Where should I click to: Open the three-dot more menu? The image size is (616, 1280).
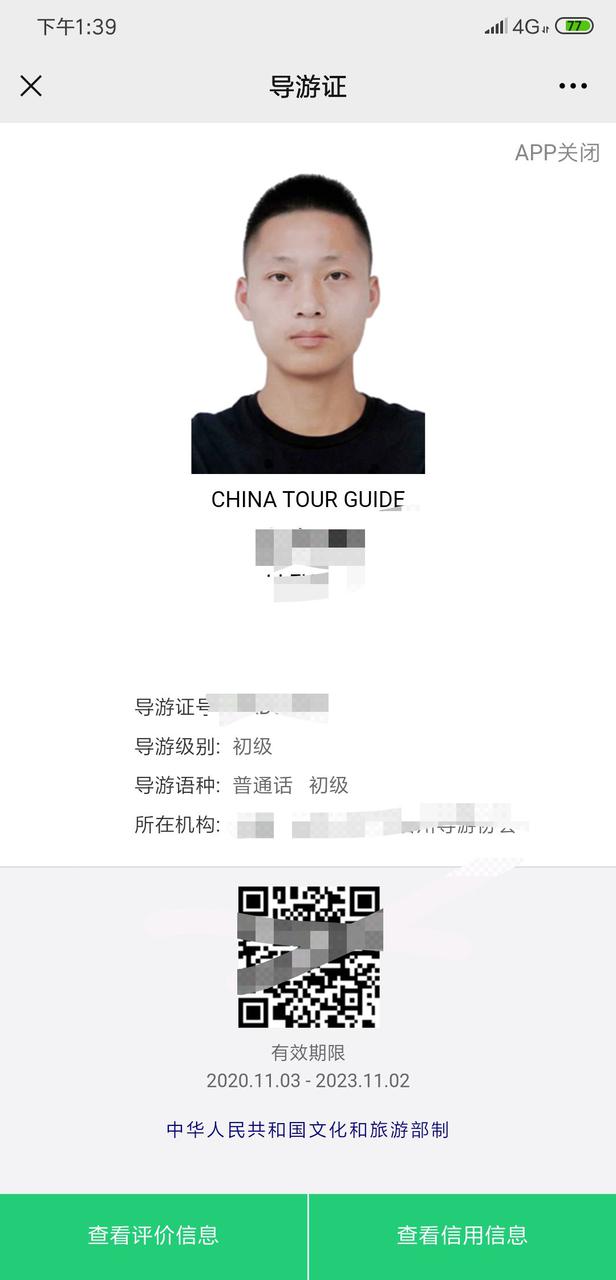click(x=573, y=86)
